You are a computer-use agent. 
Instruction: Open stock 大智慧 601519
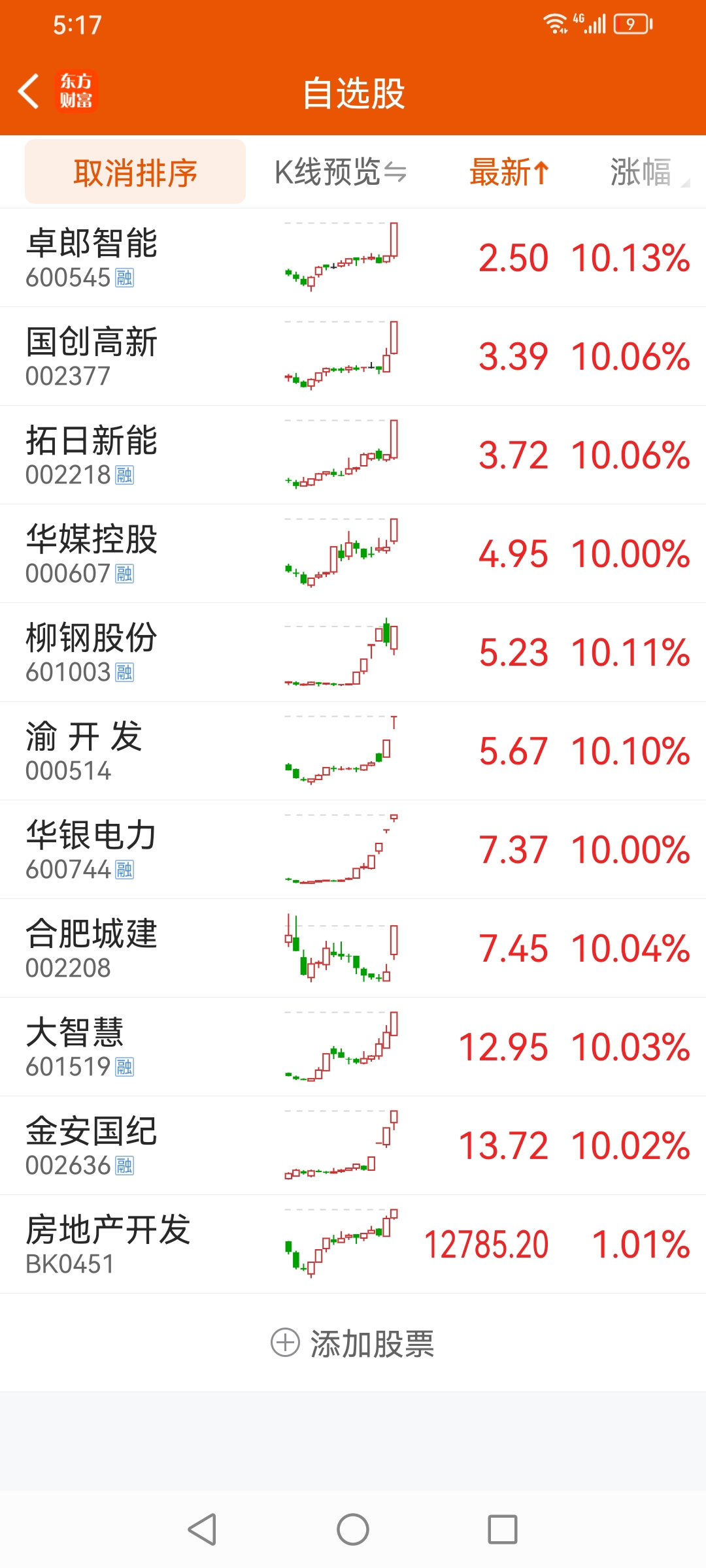353,1047
